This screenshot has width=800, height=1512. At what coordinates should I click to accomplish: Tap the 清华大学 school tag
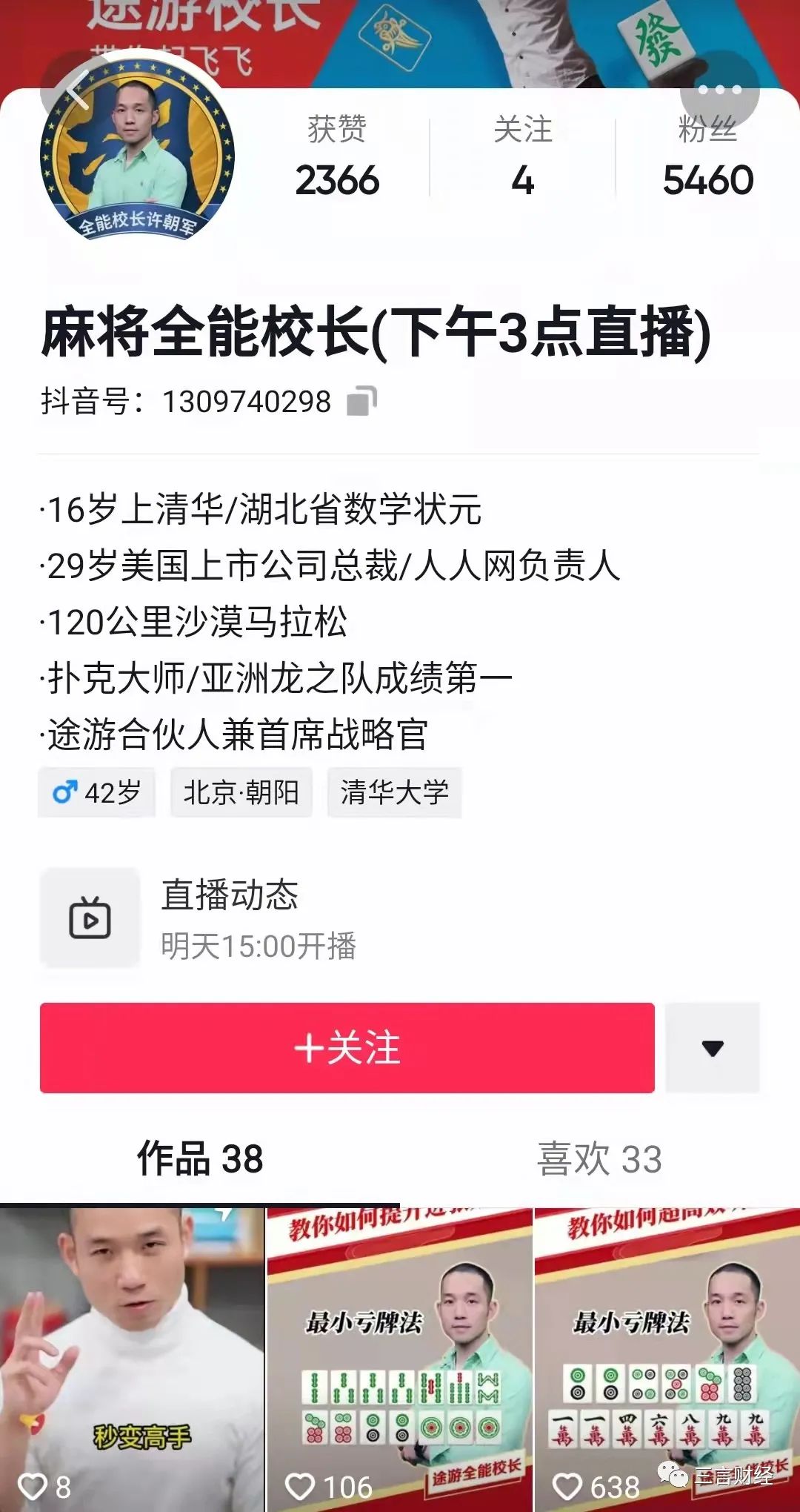coord(394,793)
